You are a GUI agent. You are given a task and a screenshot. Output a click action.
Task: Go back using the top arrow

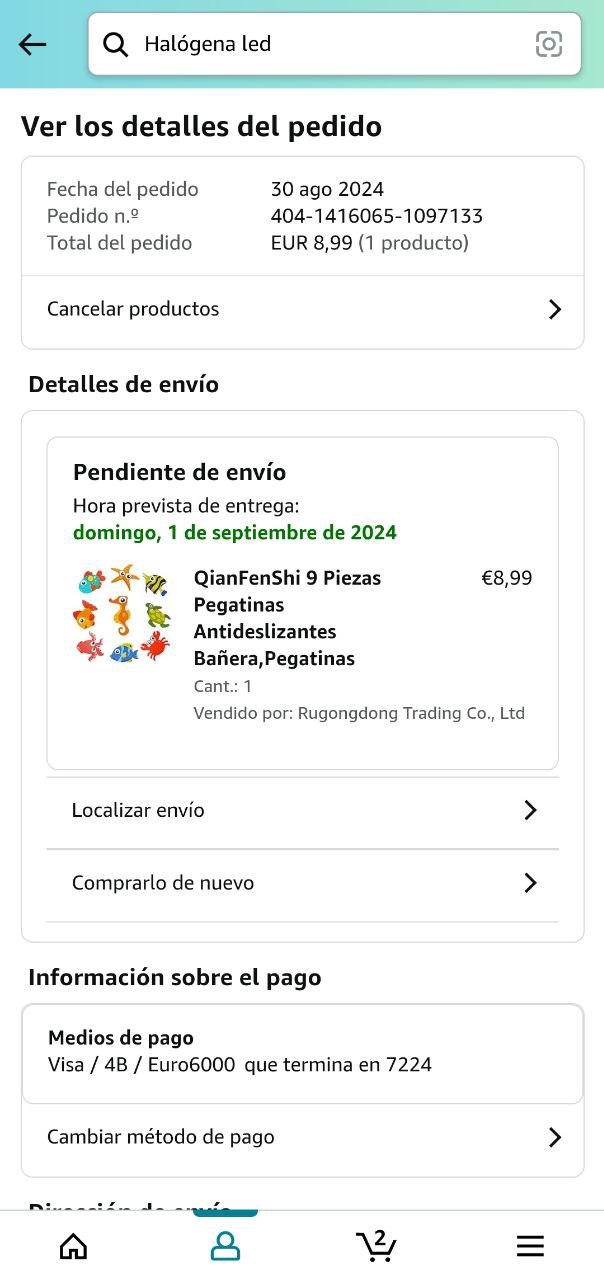[33, 44]
